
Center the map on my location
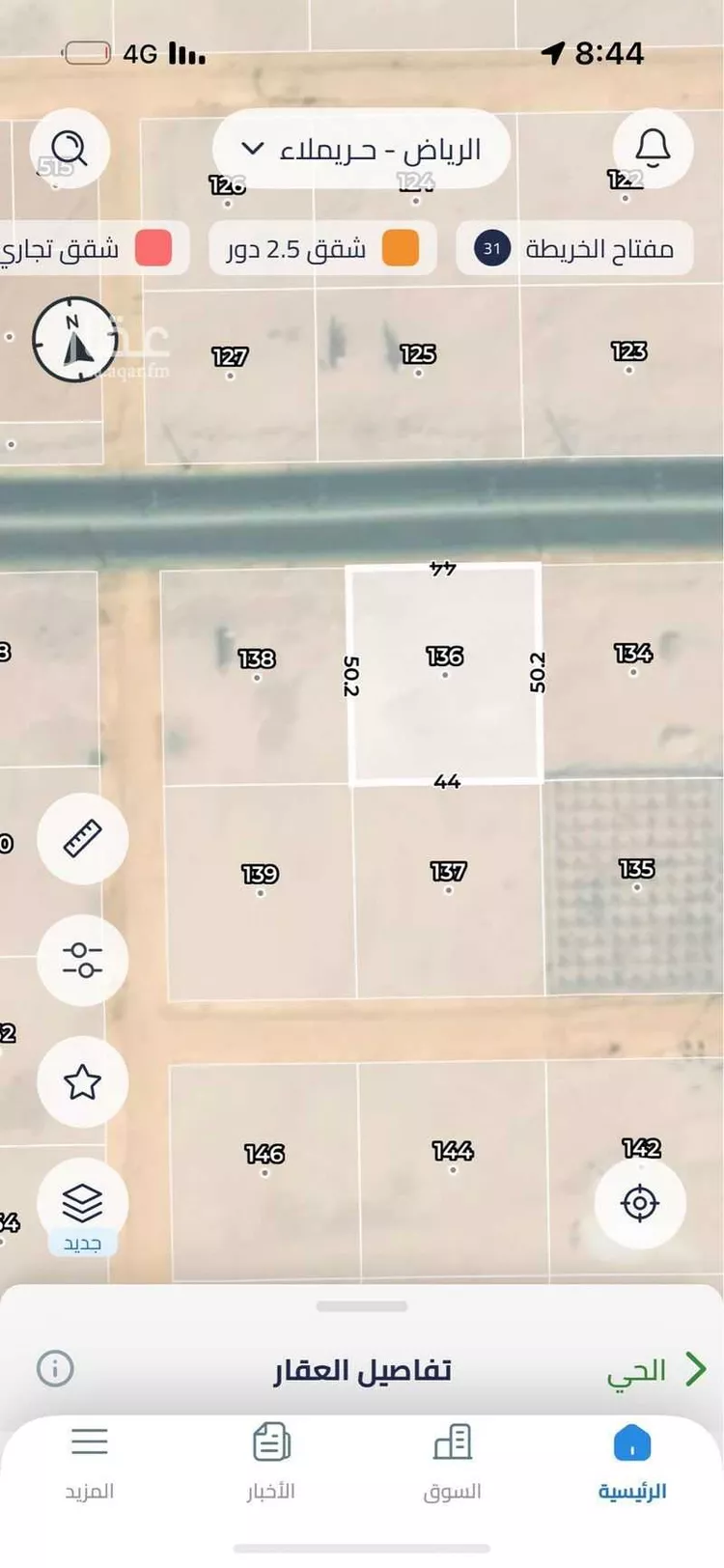pos(640,1203)
